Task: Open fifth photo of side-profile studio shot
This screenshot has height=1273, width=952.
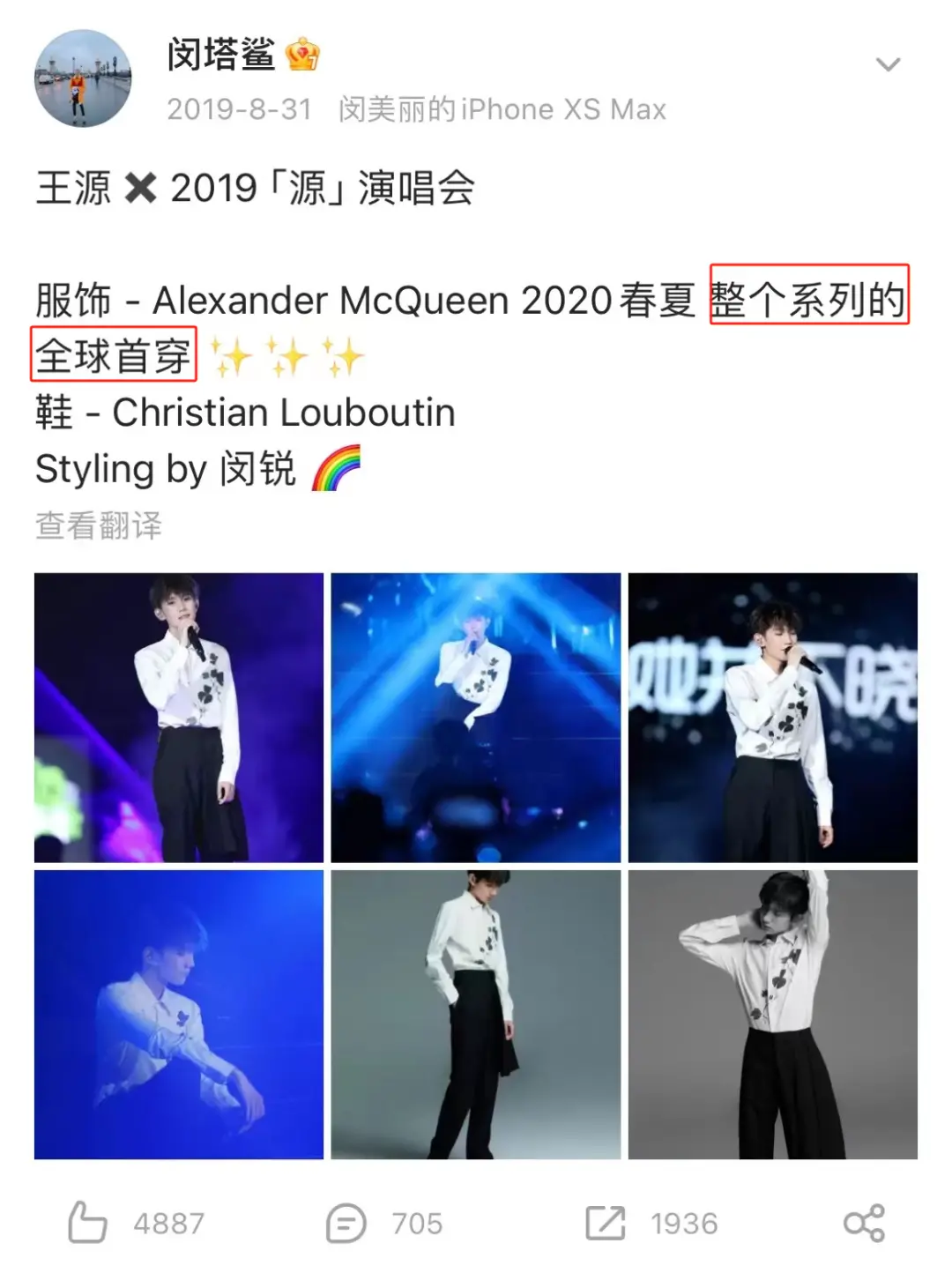Action: coord(476,1015)
